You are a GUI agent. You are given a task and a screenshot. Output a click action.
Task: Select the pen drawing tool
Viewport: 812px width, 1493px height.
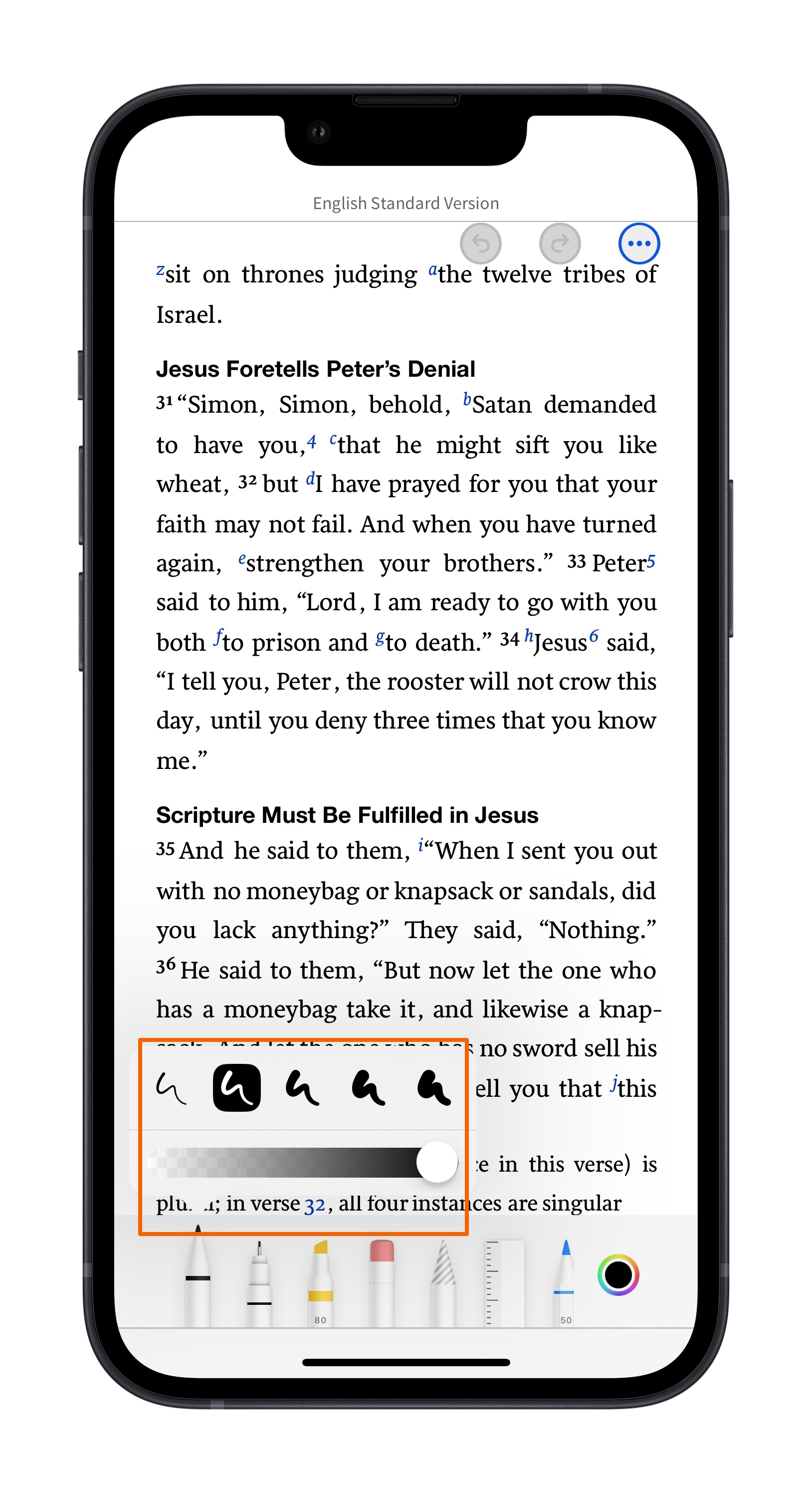point(198,1275)
